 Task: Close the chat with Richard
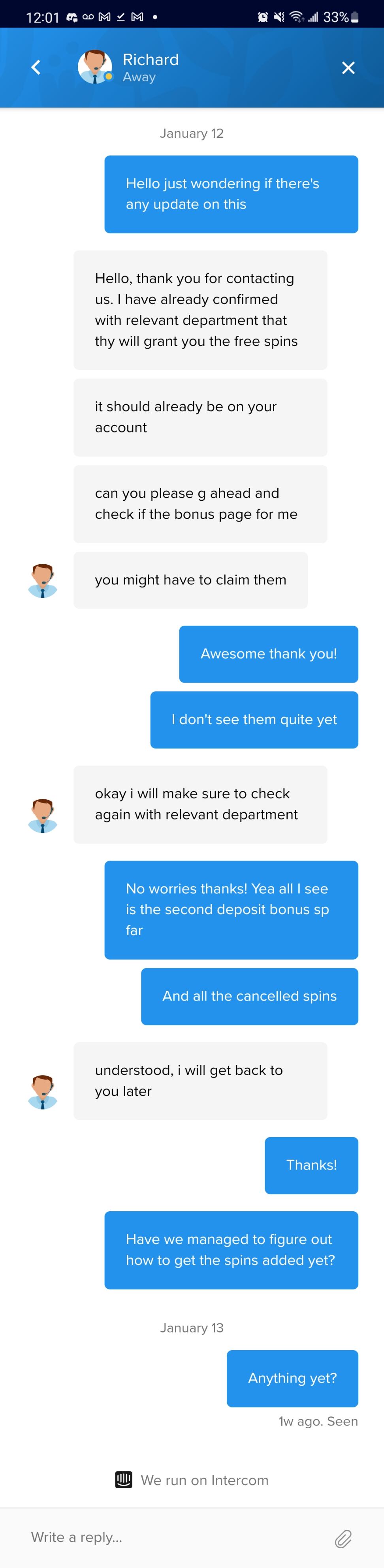click(348, 67)
